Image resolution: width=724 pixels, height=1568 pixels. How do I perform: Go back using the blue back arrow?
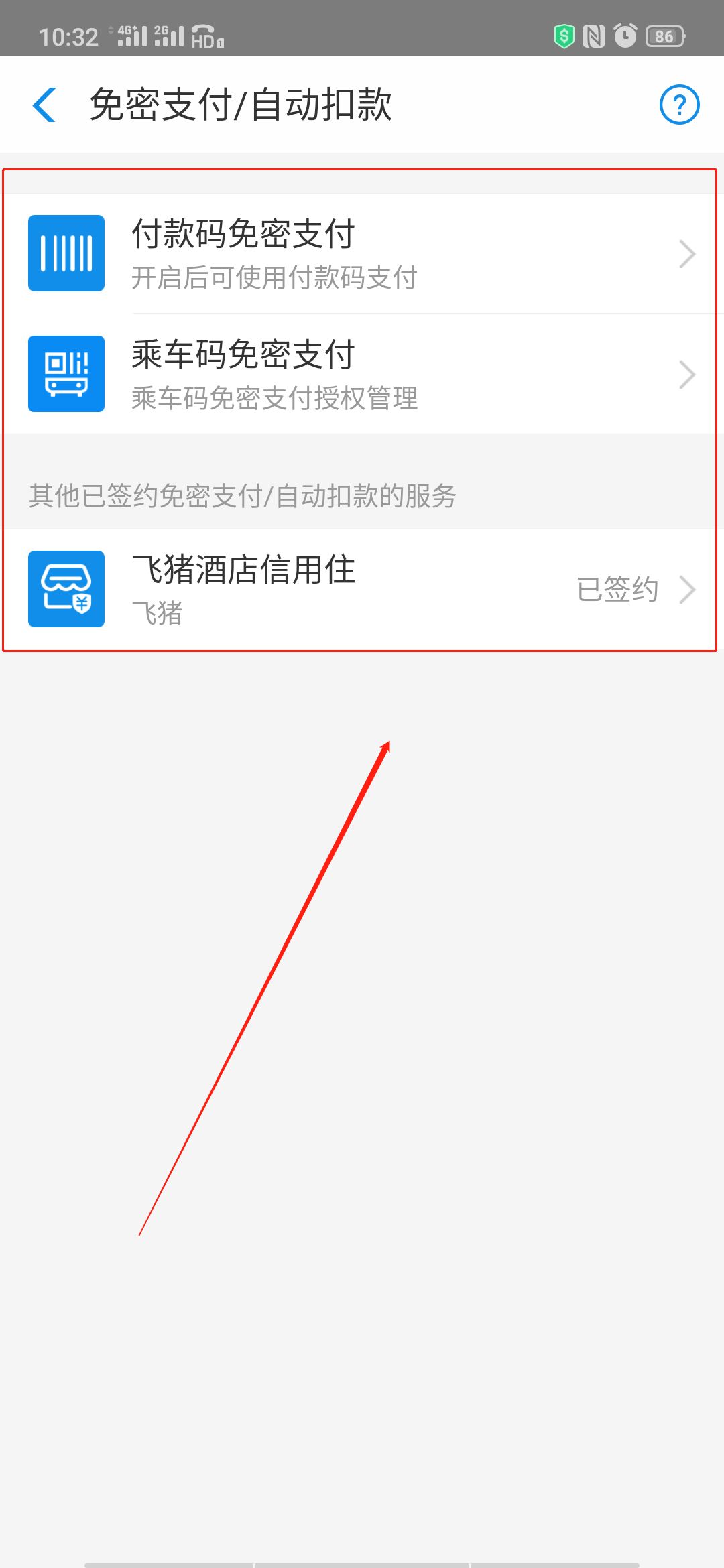tap(44, 105)
